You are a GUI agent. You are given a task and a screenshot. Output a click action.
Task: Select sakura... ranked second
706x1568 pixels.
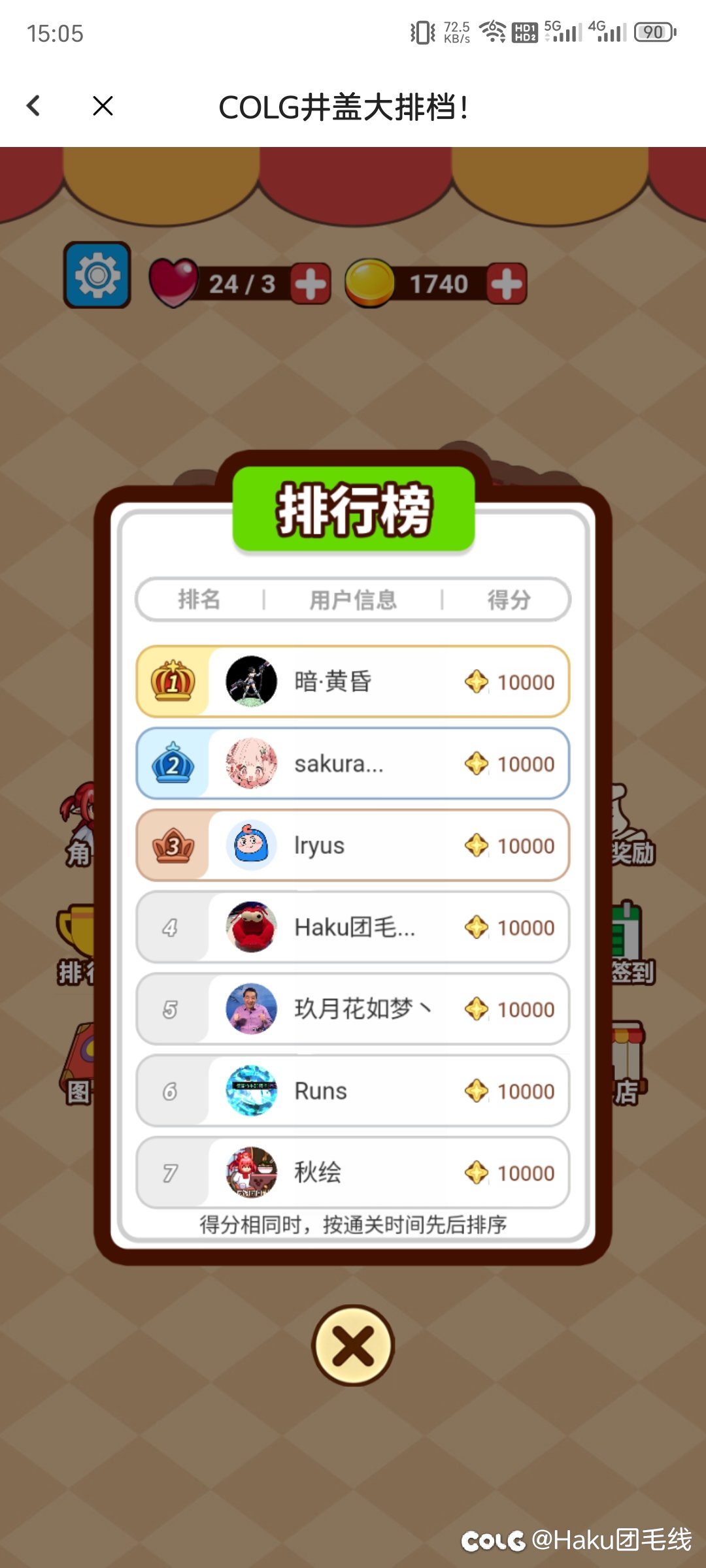coord(353,764)
